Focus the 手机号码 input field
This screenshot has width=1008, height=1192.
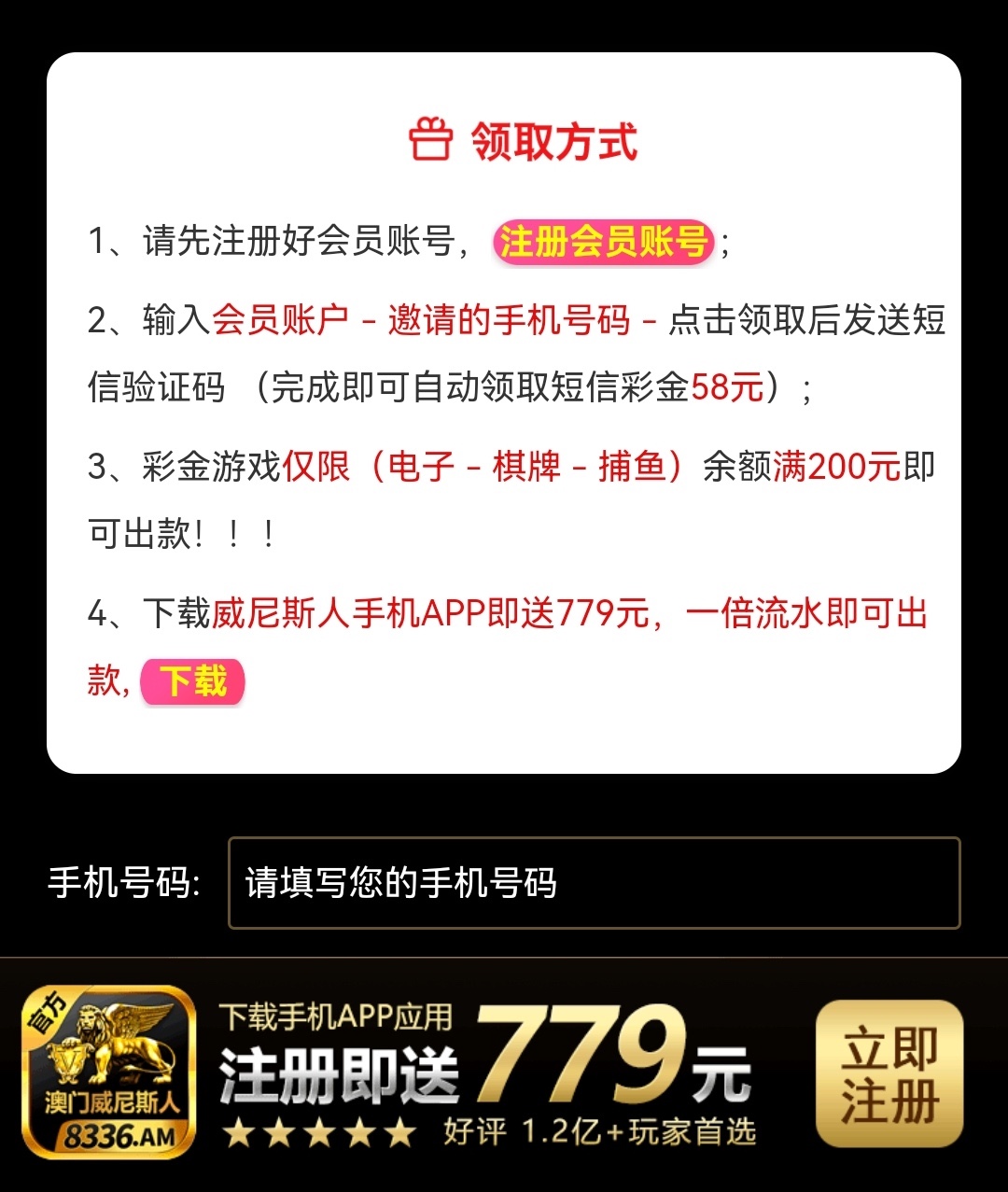point(594,883)
